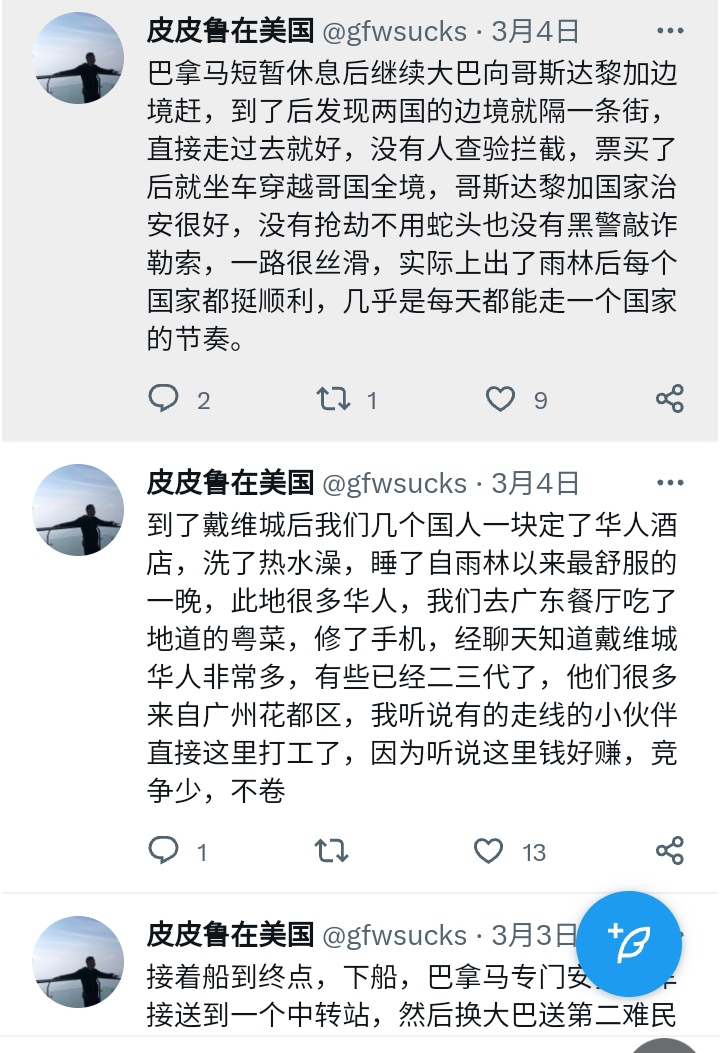
Task: Open overflow menu on the 戴维城 tweet
Action: pyautogui.click(x=670, y=483)
